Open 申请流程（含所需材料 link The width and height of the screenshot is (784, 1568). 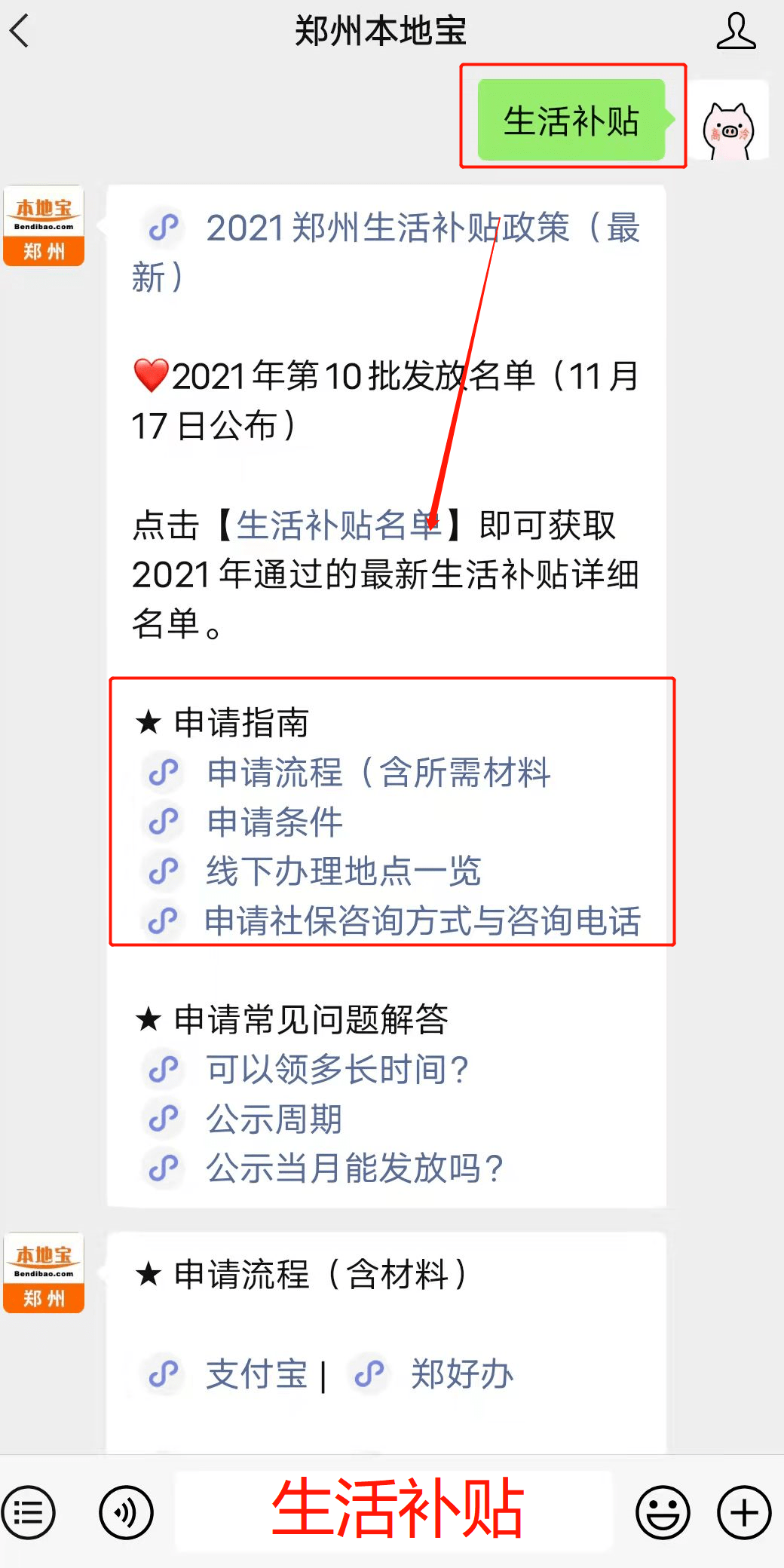[378, 773]
